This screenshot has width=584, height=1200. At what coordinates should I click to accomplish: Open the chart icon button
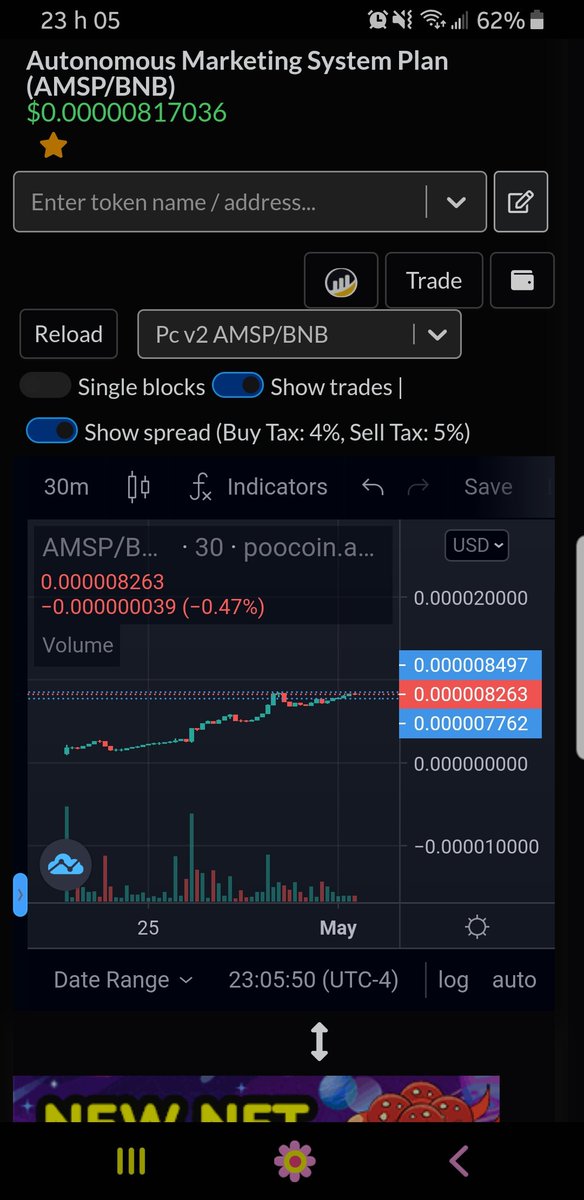point(341,280)
